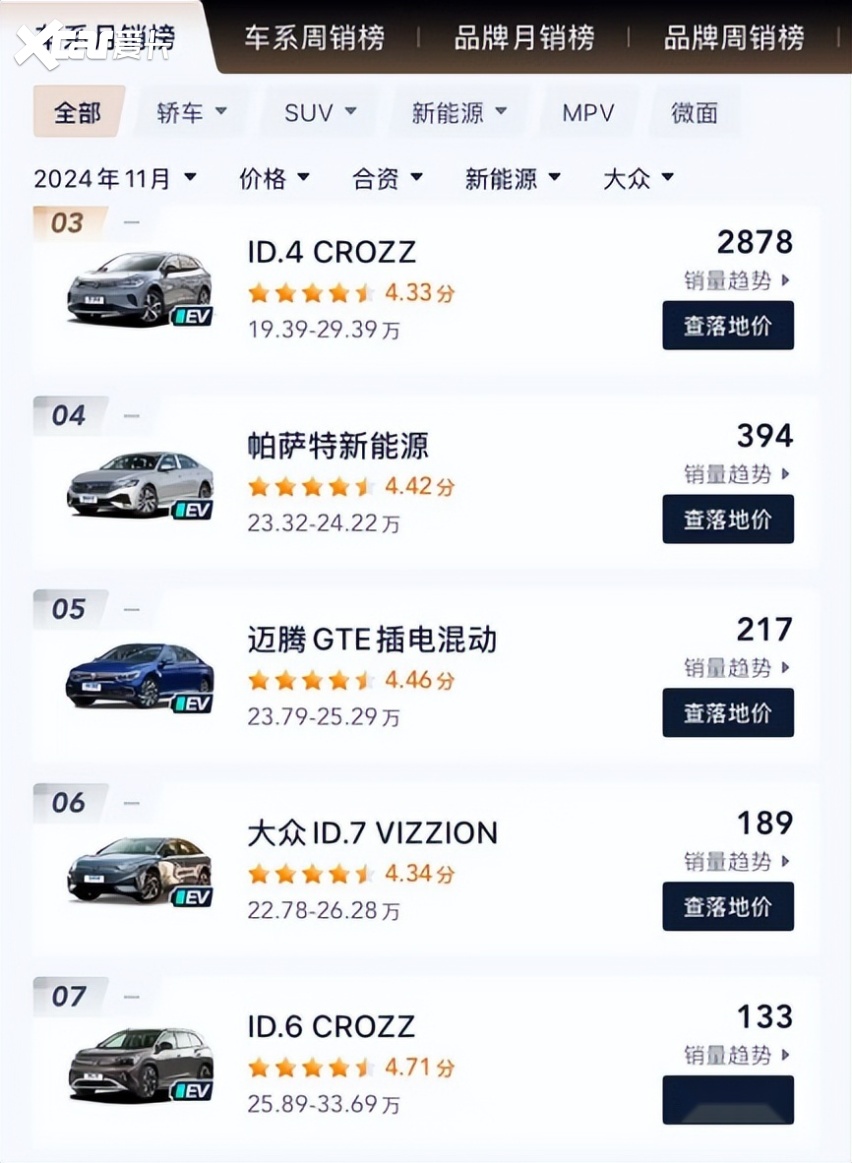The width and height of the screenshot is (852, 1163).
Task: Select the 全部 category filter
Action: 78,112
